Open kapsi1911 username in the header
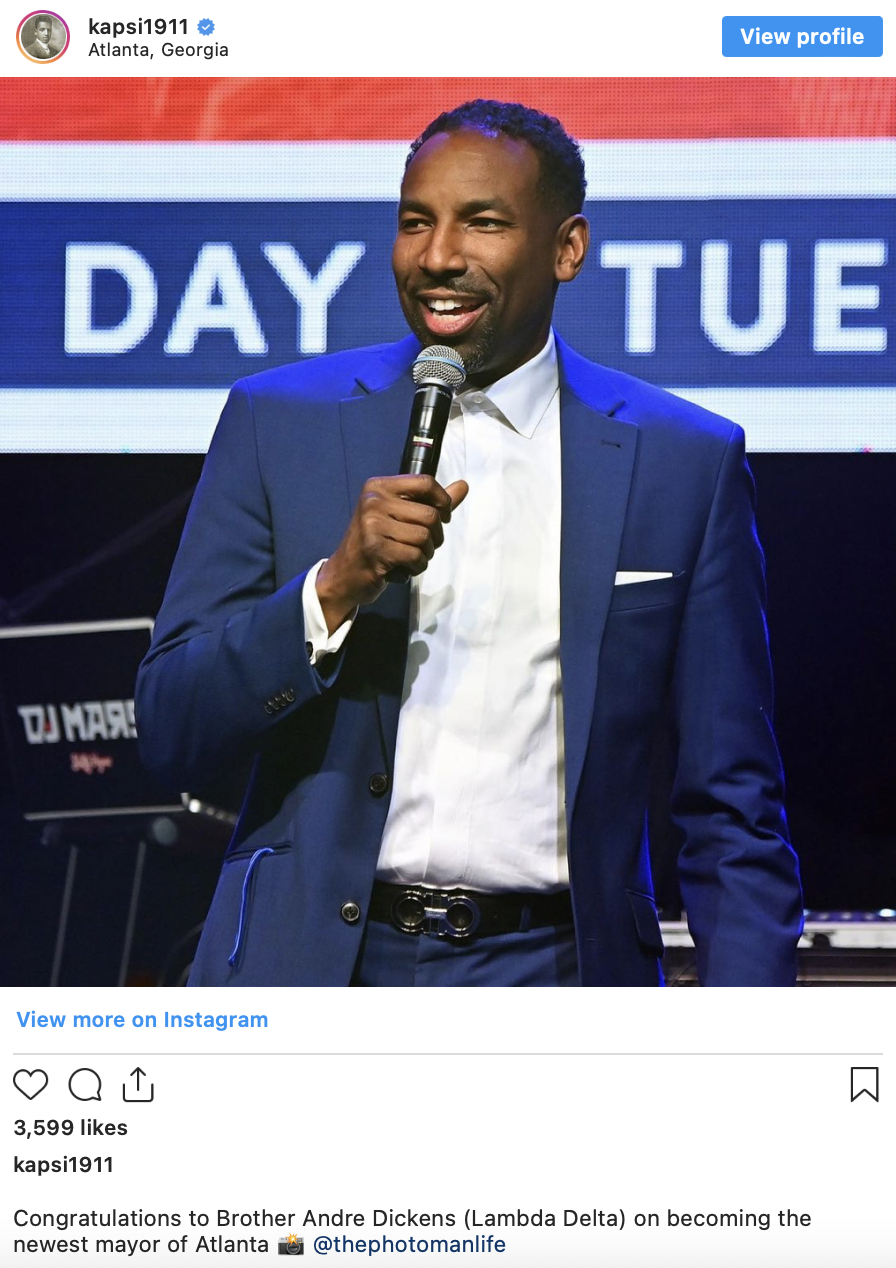This screenshot has width=896, height=1268. pyautogui.click(x=138, y=27)
